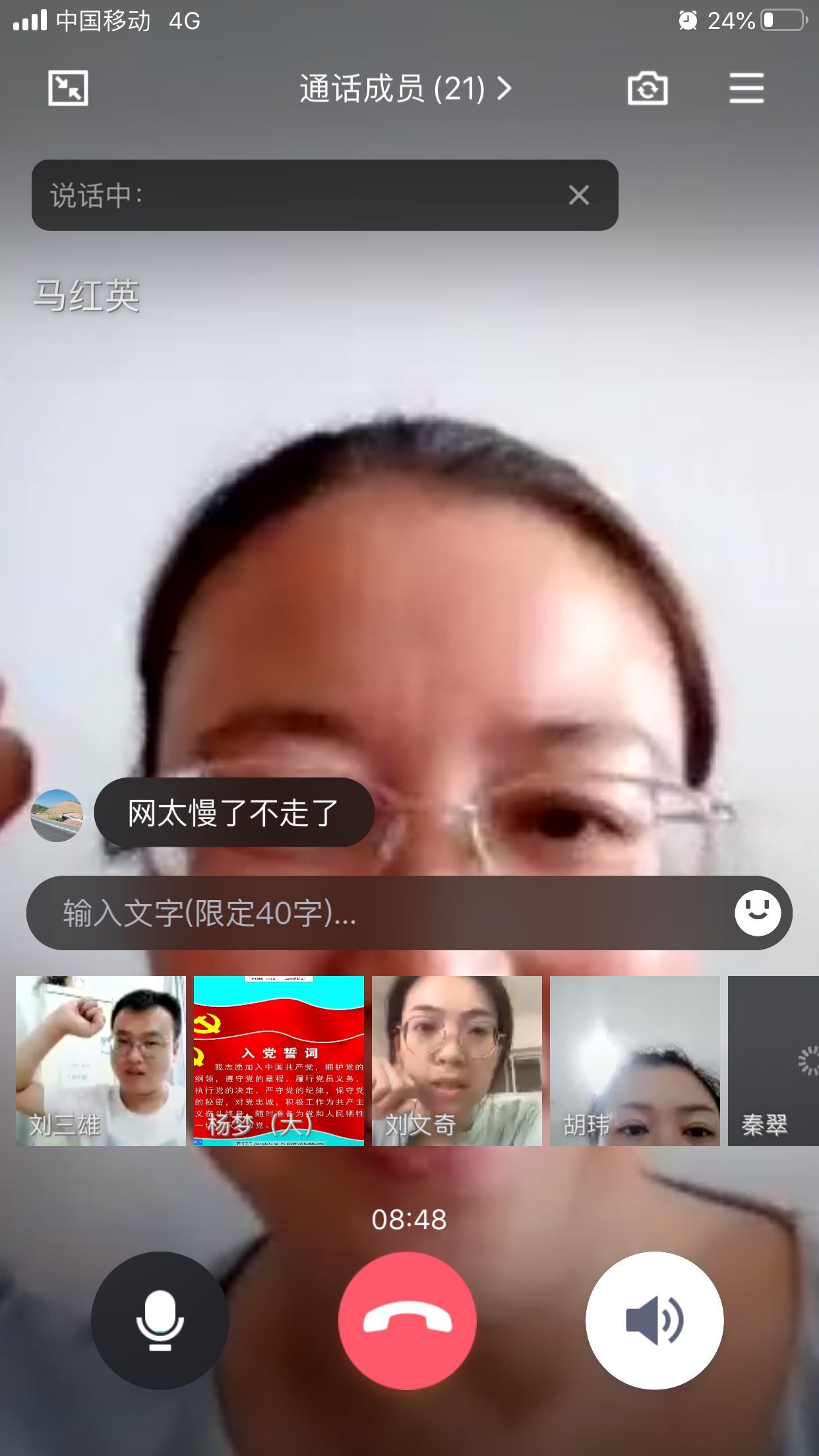Viewport: 819px width, 1456px height.
Task: Select 杨梦 (大) video thumbnail
Action: (x=279, y=1060)
